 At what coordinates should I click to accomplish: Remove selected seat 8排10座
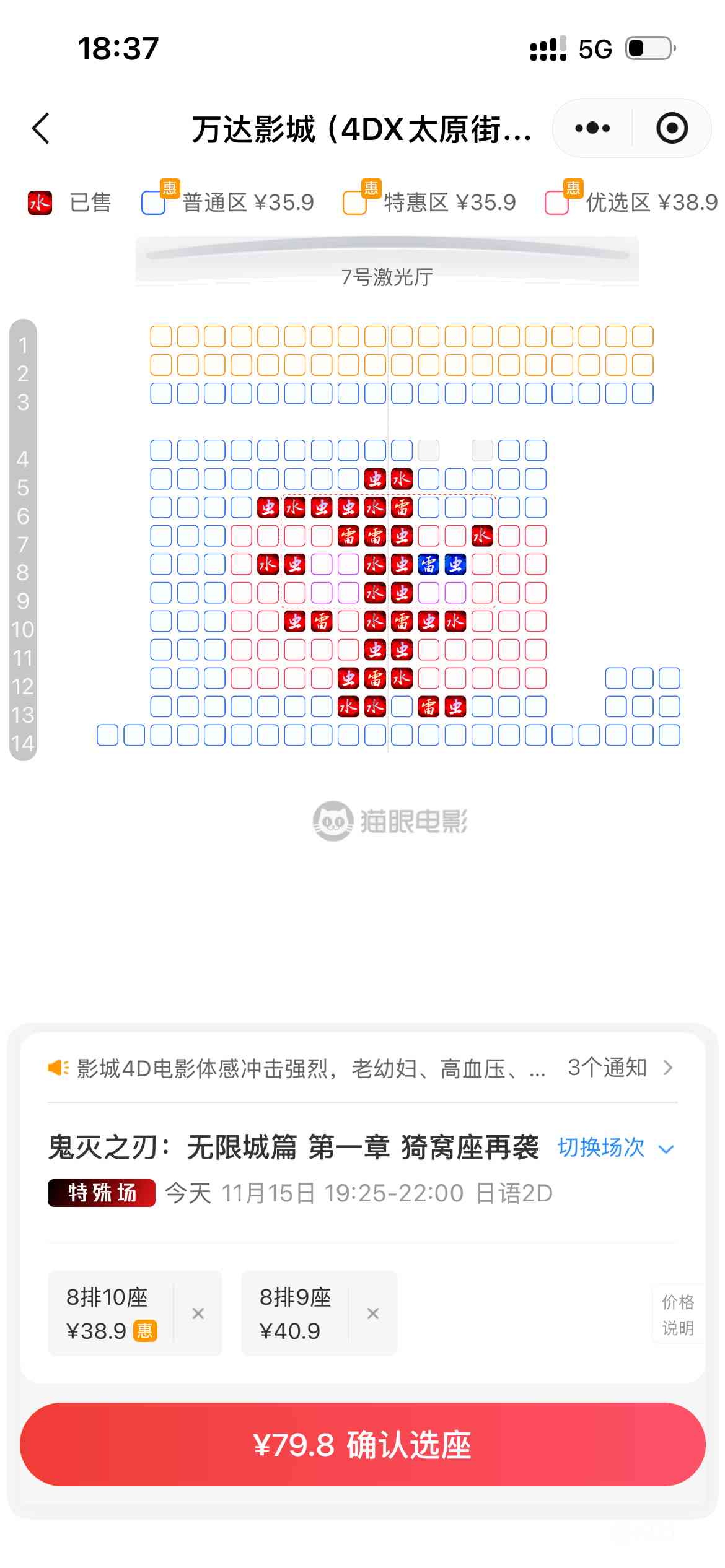(198, 1313)
